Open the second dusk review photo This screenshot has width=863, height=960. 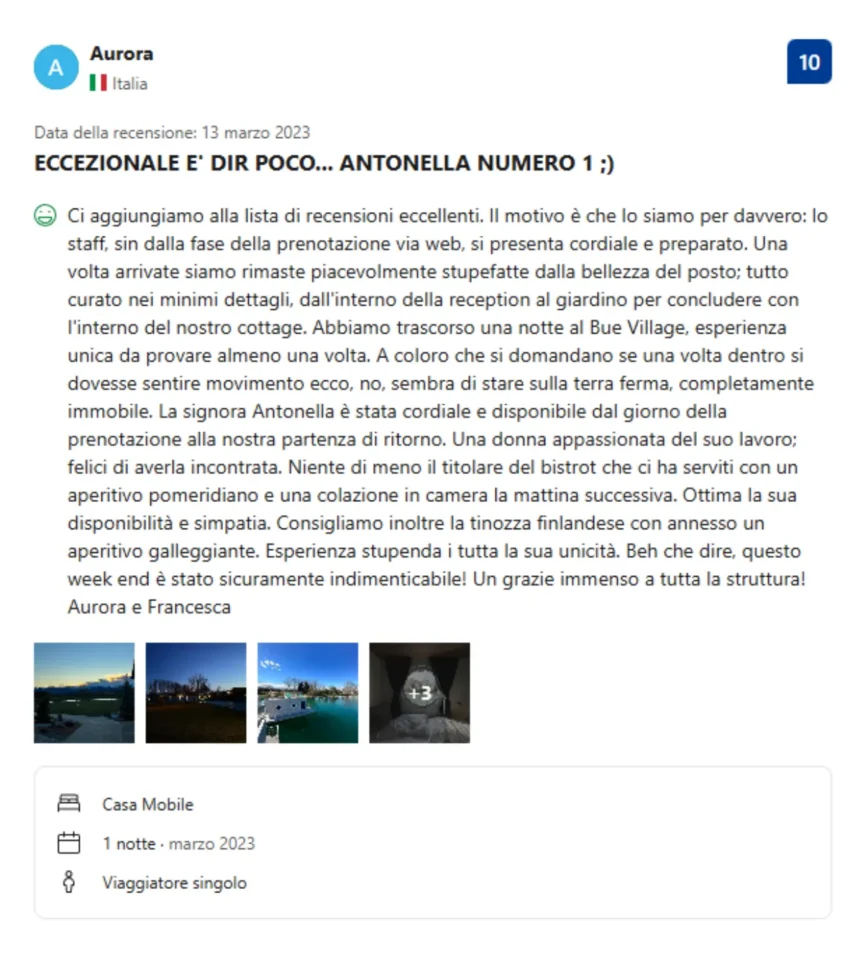point(196,693)
